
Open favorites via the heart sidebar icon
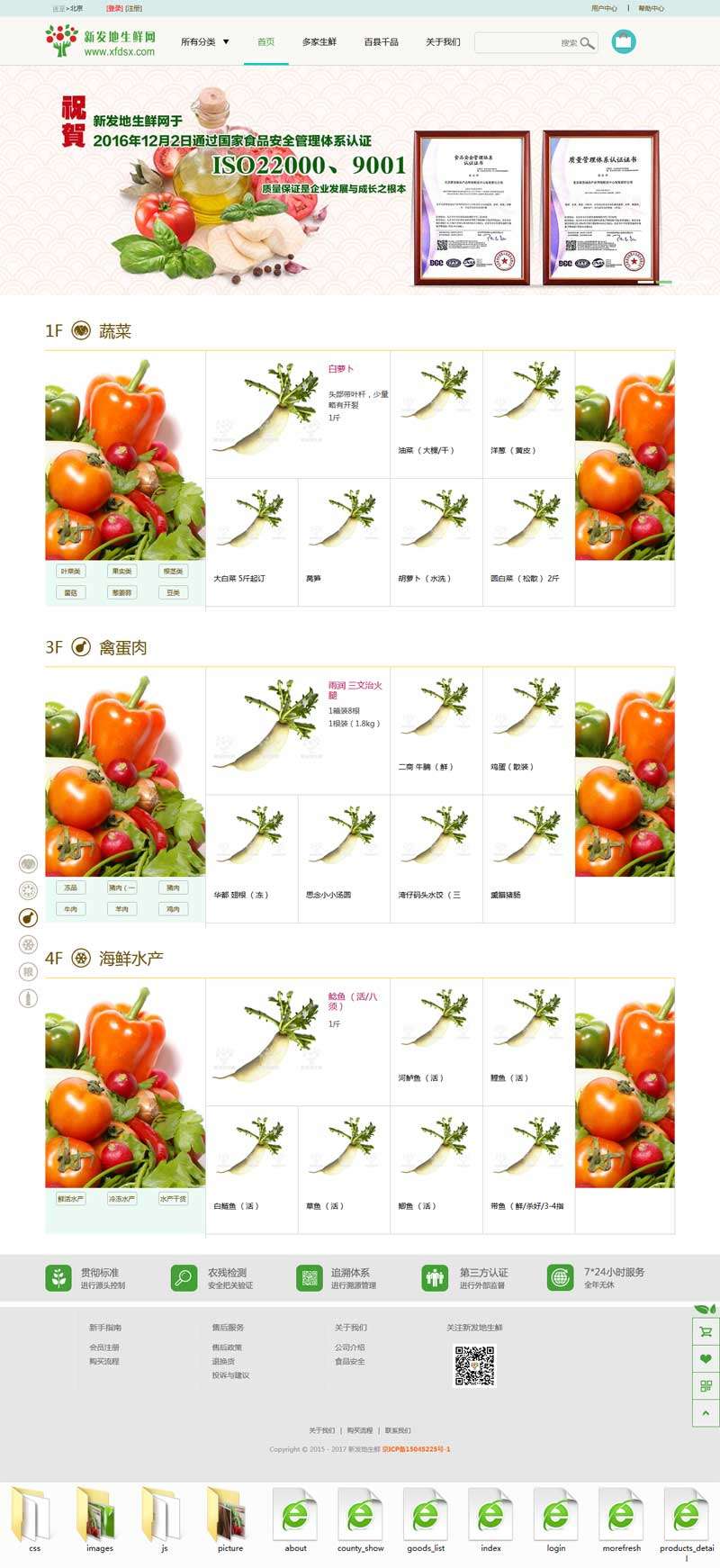tap(706, 1358)
